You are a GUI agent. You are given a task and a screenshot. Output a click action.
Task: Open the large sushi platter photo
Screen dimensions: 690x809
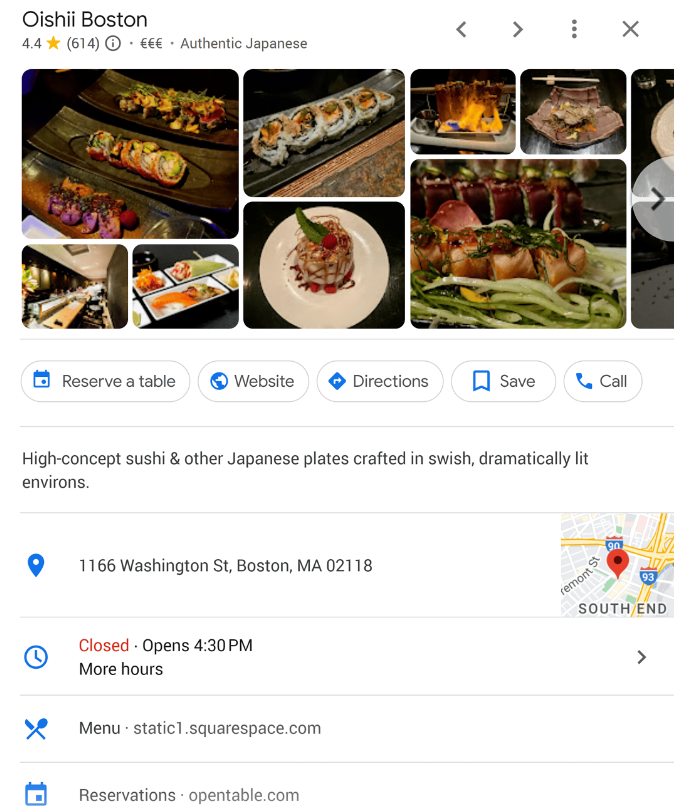(130, 153)
